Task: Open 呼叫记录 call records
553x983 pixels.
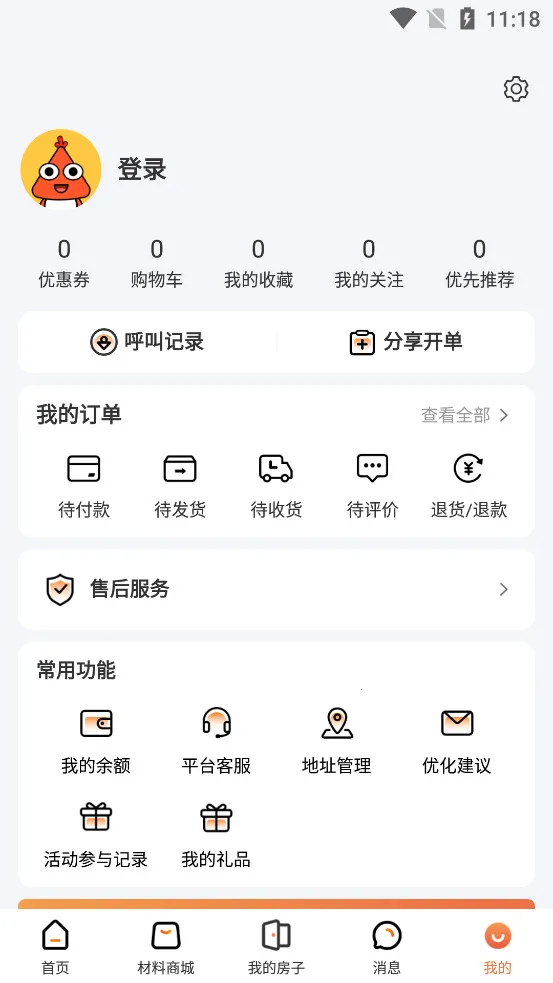Action: 147,342
